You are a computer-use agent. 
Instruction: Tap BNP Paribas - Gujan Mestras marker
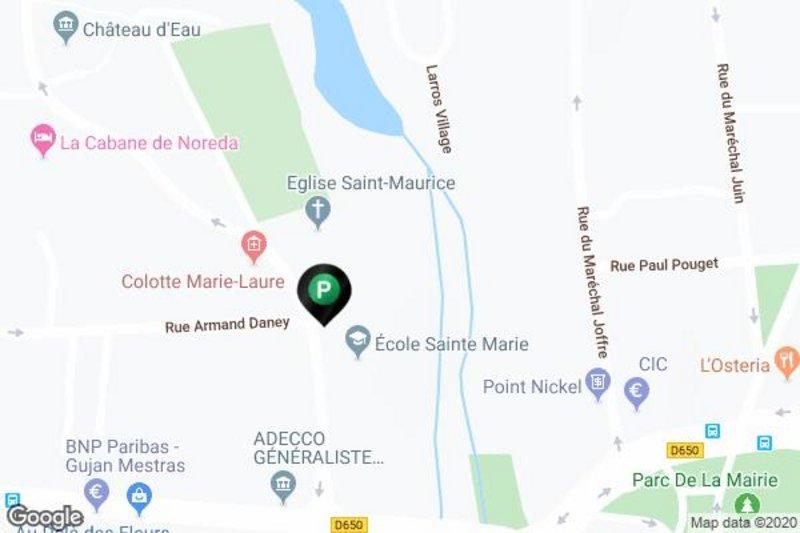pyautogui.click(x=96, y=491)
